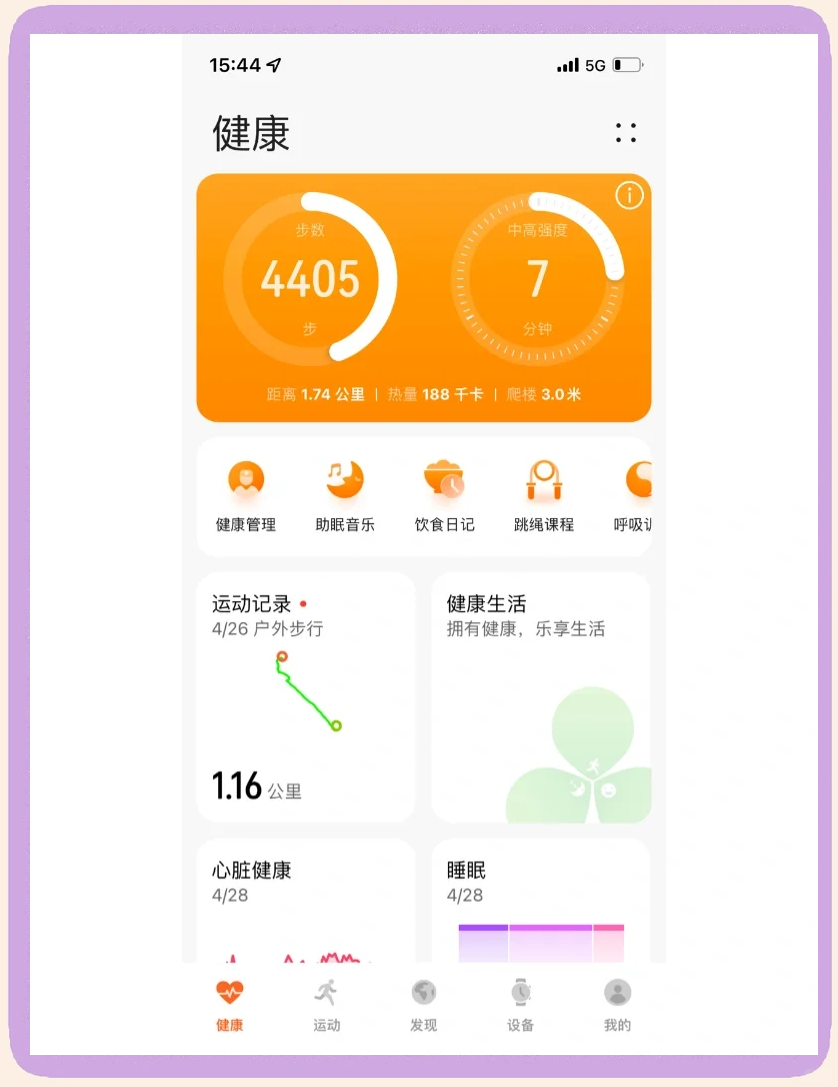The image size is (838, 1087).
Task: Go to the 发现 tab
Action: (424, 1005)
